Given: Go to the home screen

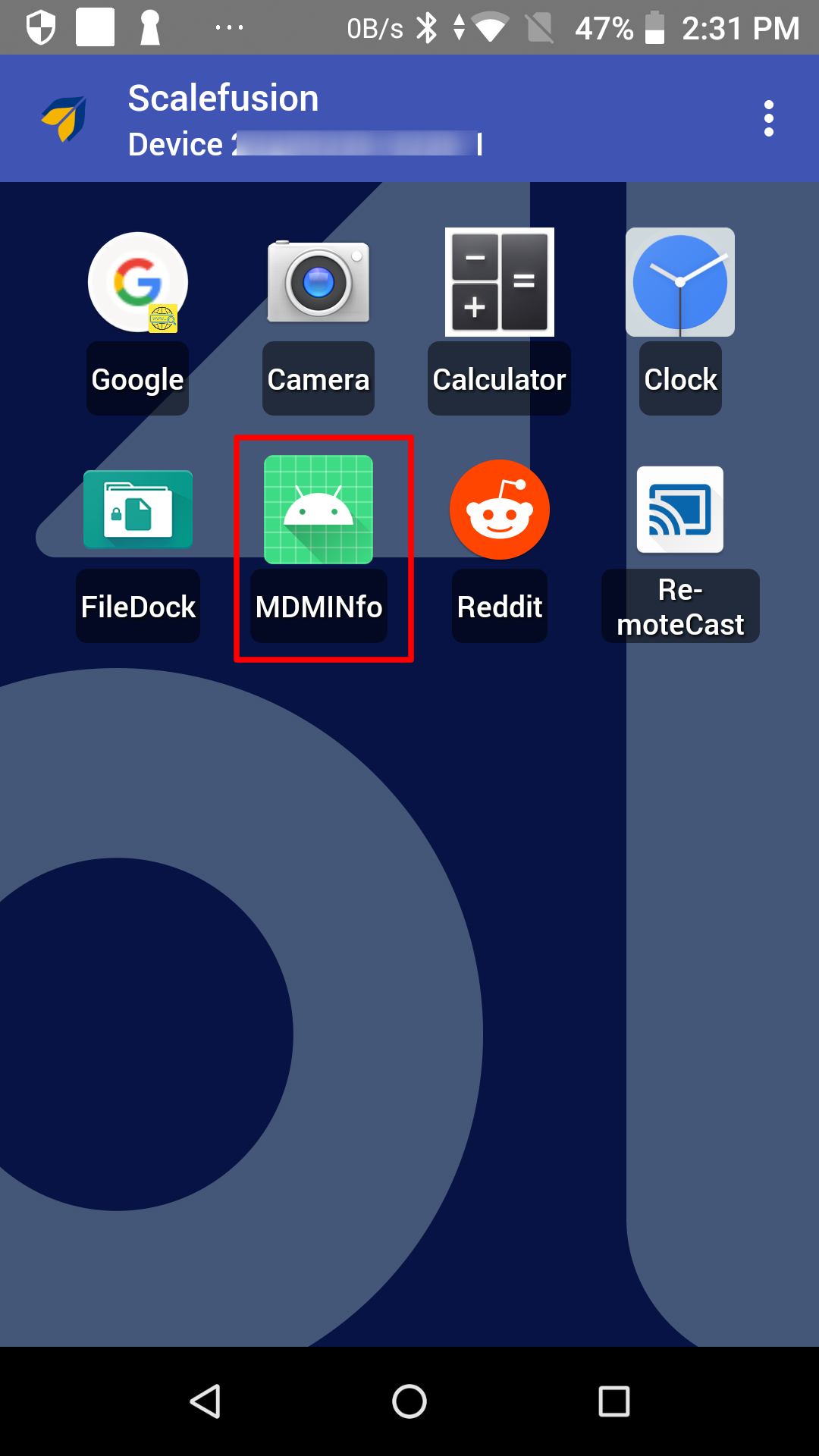Looking at the screenshot, I should pos(409,1401).
